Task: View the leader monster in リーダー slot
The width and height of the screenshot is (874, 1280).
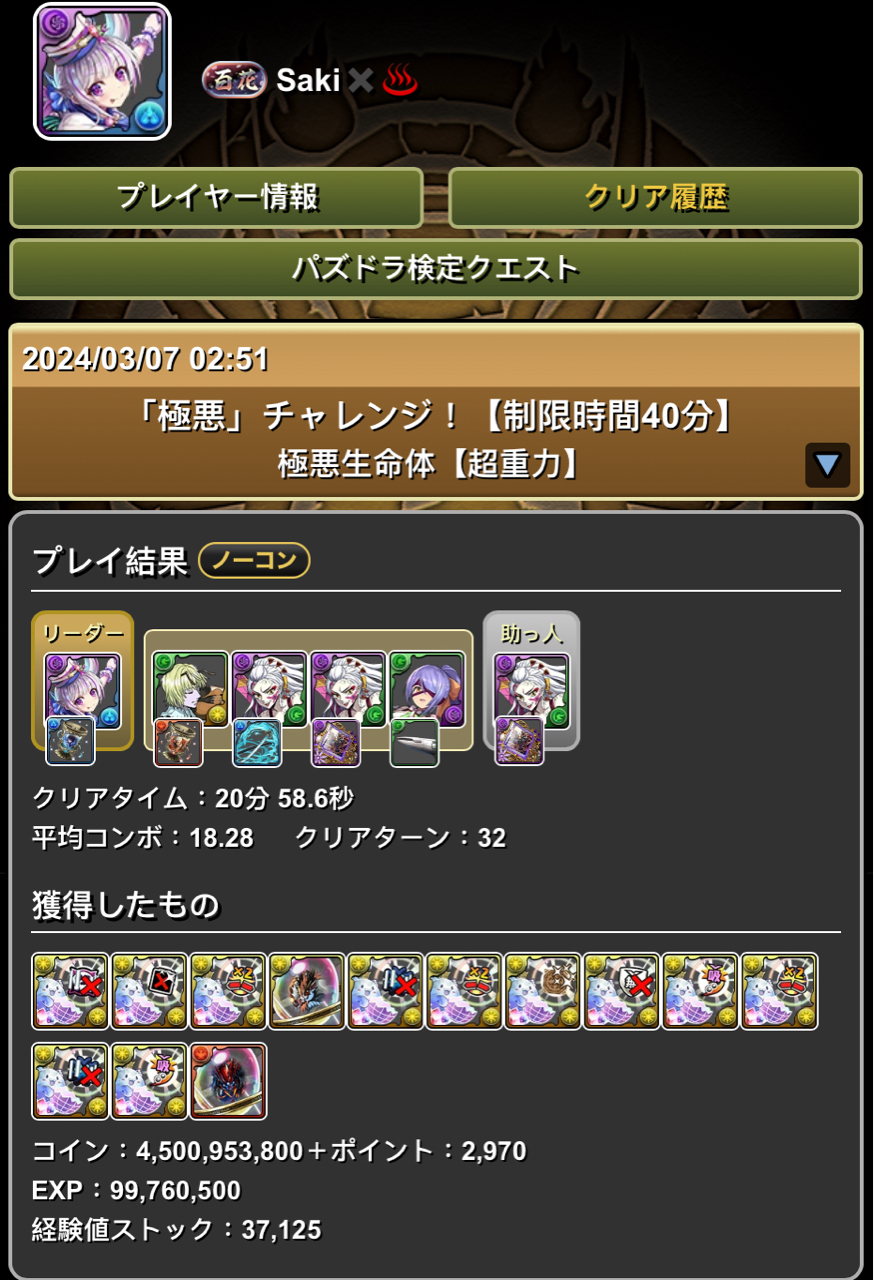Action: click(83, 690)
